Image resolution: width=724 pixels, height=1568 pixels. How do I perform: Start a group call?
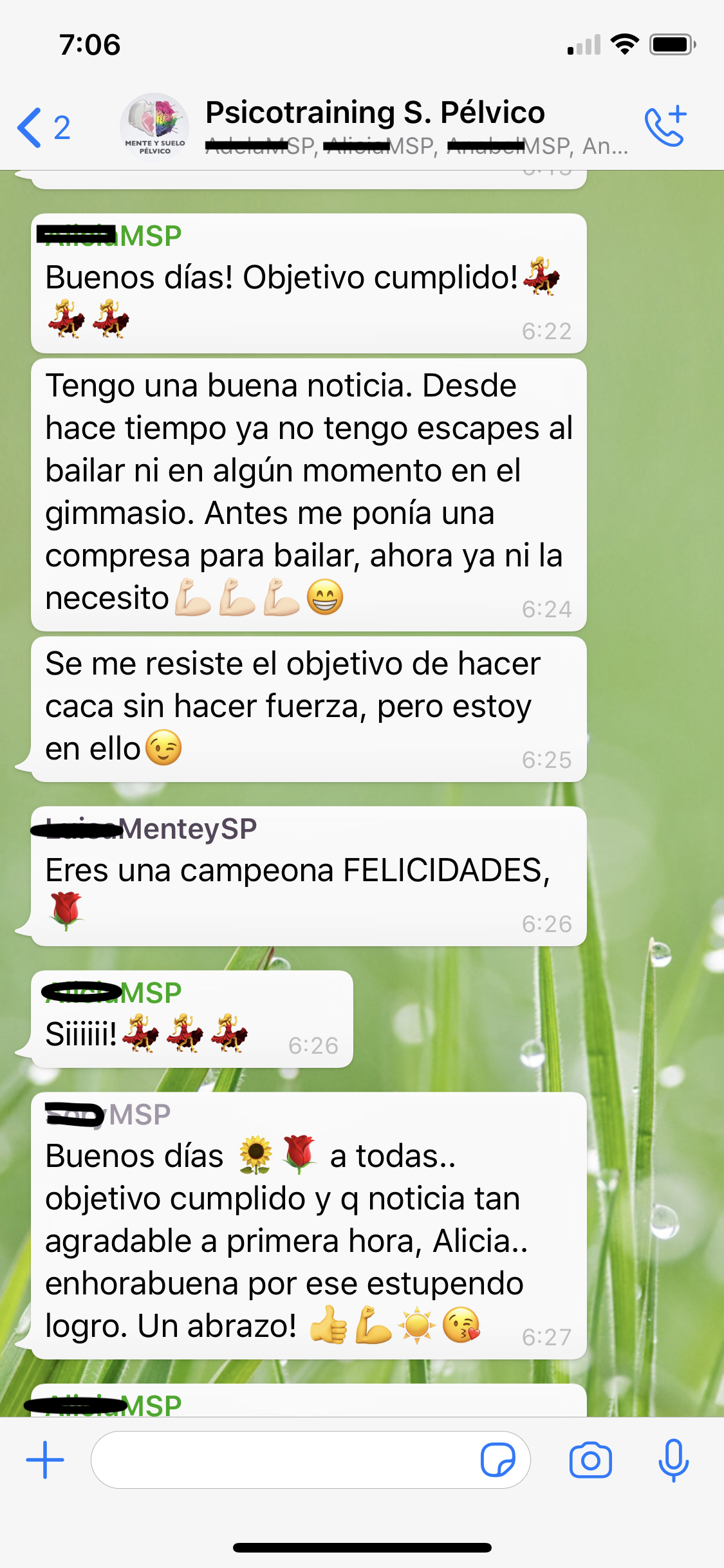665,126
